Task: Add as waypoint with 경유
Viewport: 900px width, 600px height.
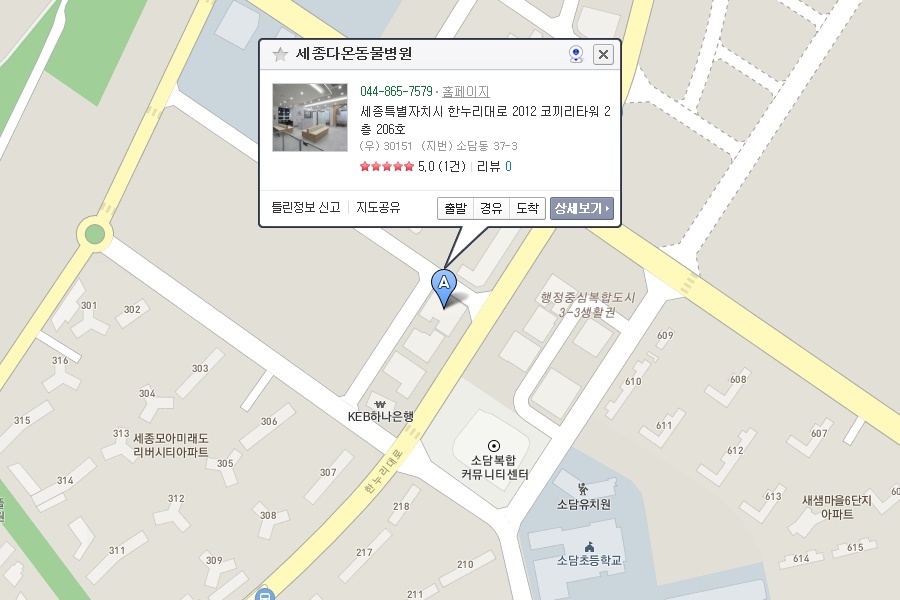Action: click(x=491, y=208)
